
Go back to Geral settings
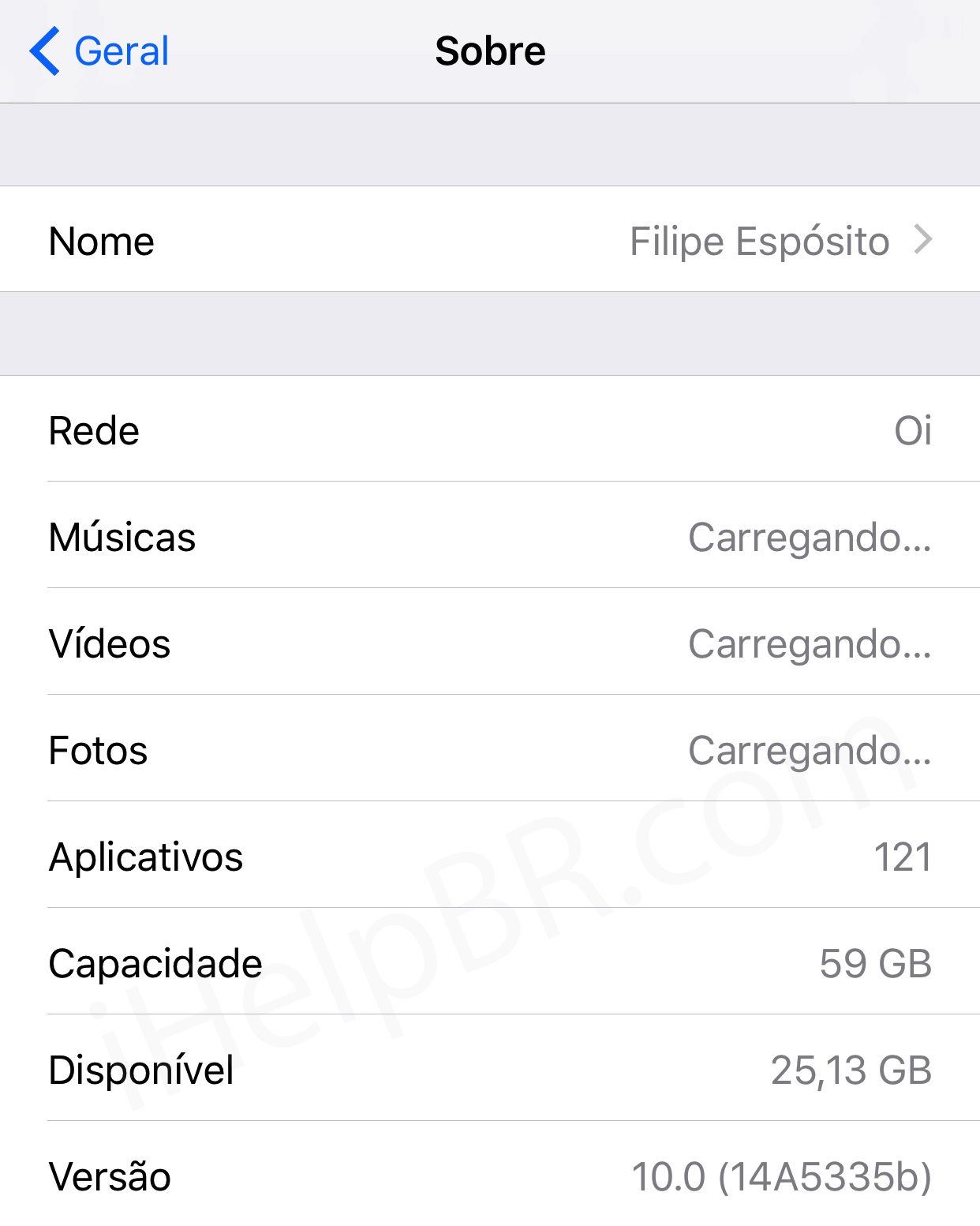(x=99, y=51)
